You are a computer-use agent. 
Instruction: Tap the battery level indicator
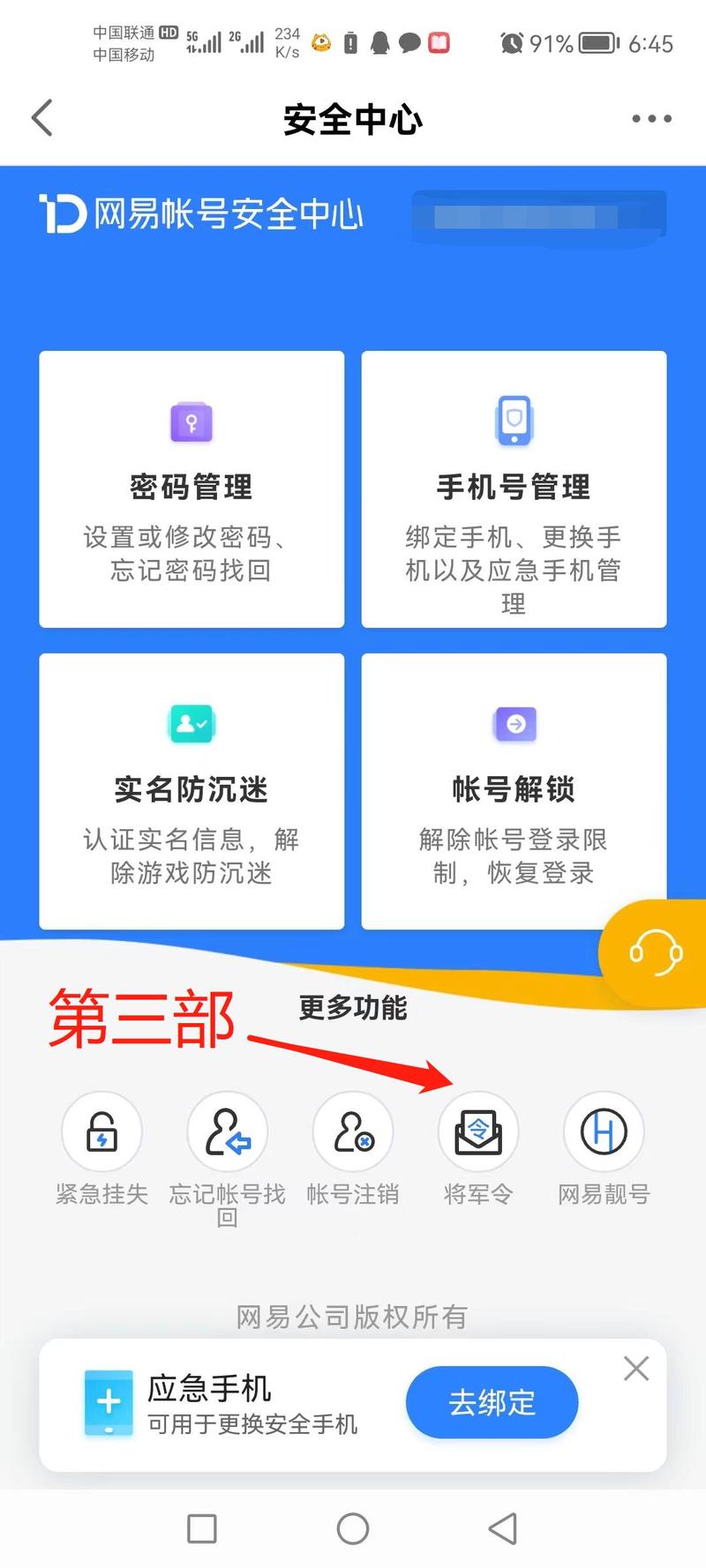tap(595, 42)
